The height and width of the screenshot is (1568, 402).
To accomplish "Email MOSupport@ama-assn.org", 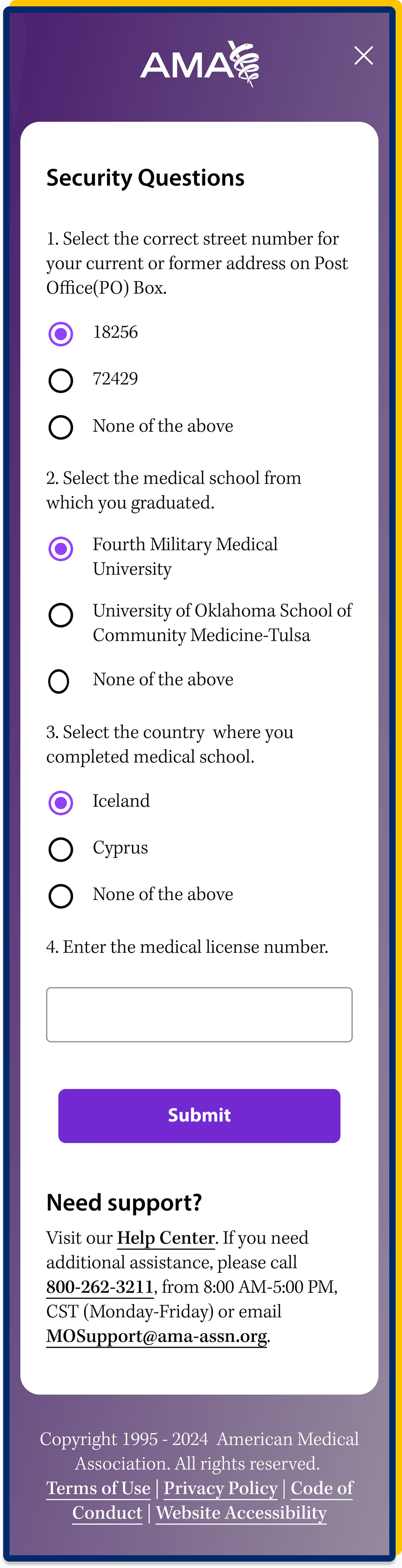I will (x=157, y=1336).
